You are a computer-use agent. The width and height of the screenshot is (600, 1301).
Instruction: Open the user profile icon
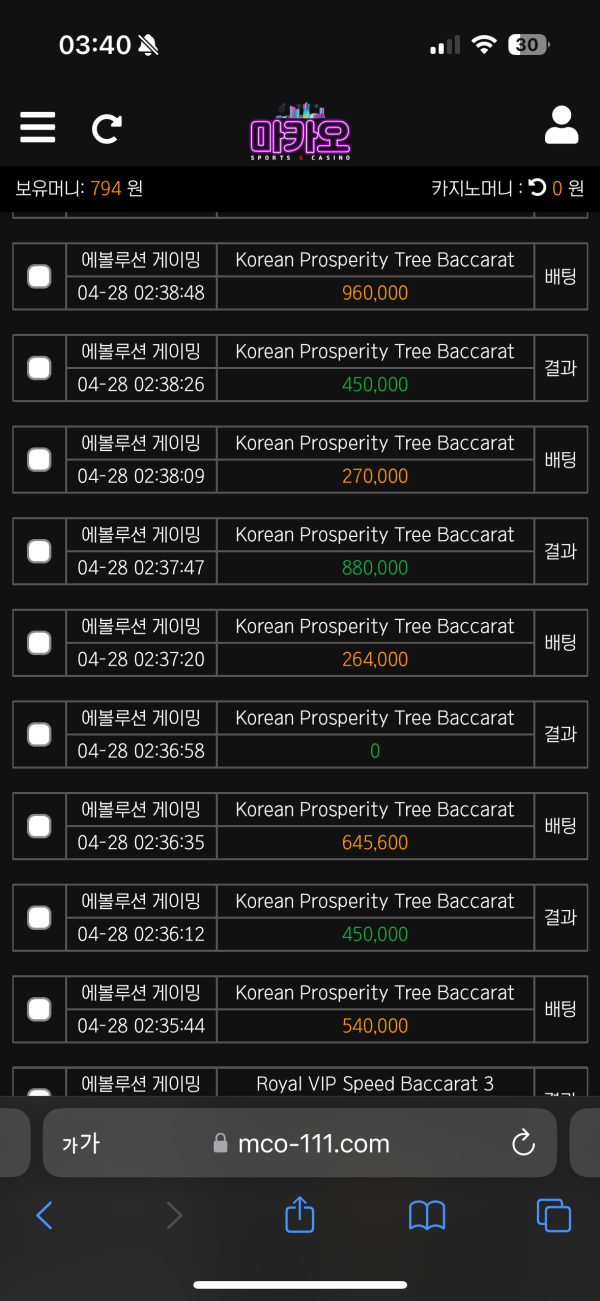click(x=562, y=126)
